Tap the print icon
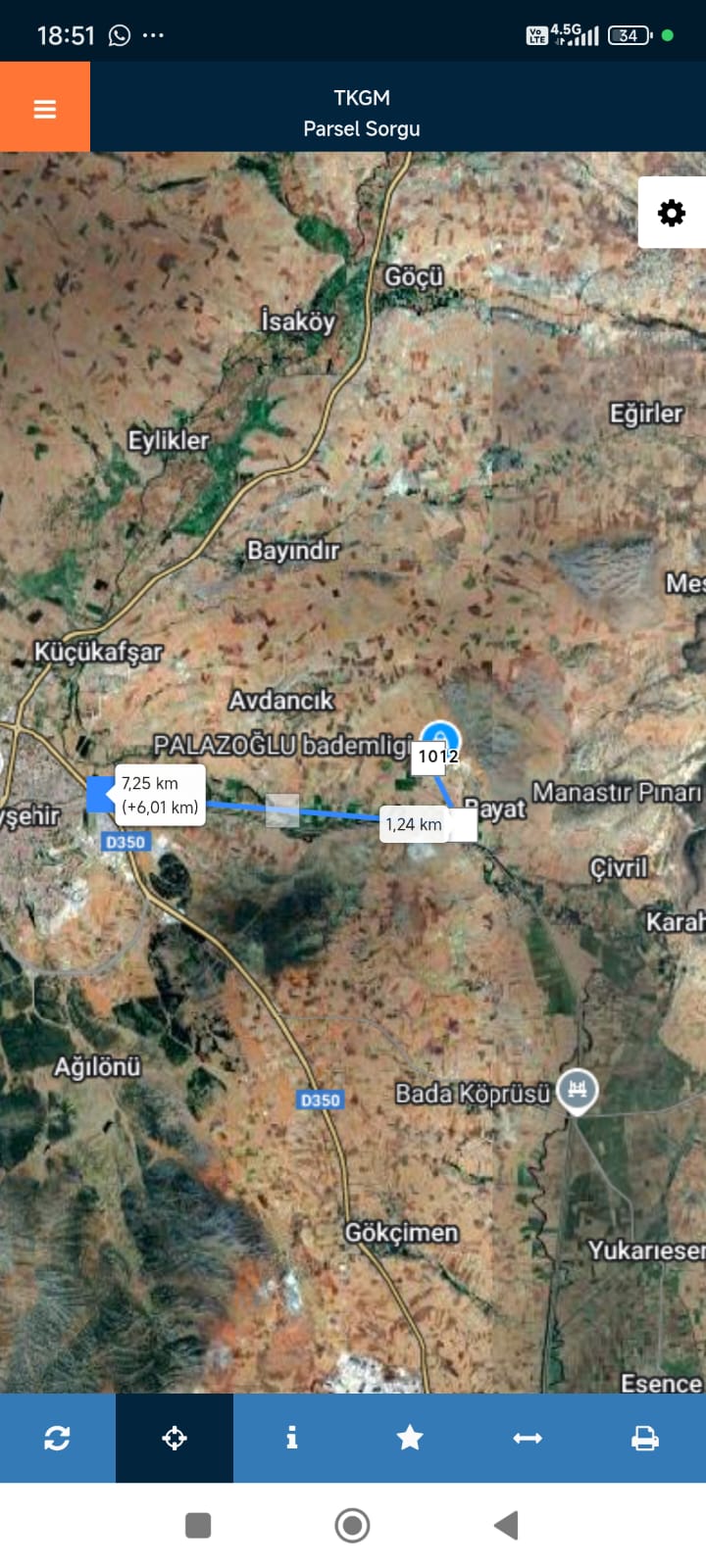The height and width of the screenshot is (1568, 706). pos(644,1438)
